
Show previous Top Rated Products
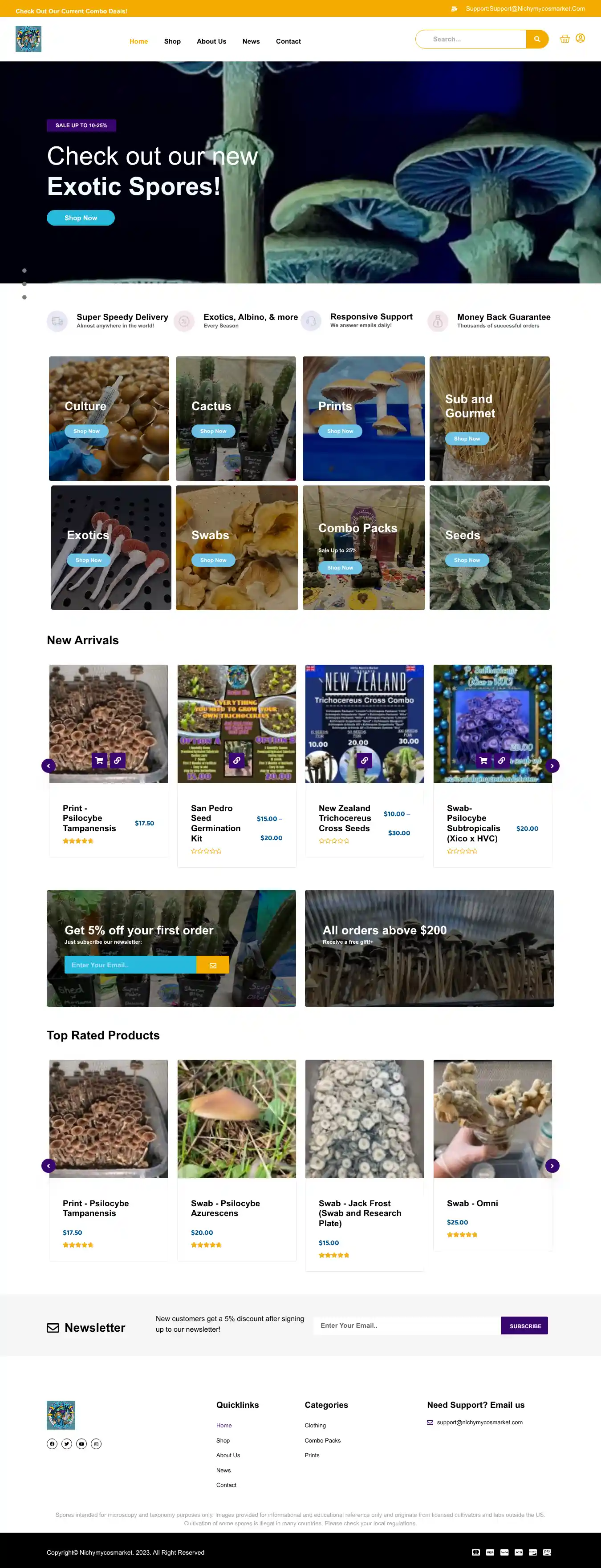point(49,1166)
